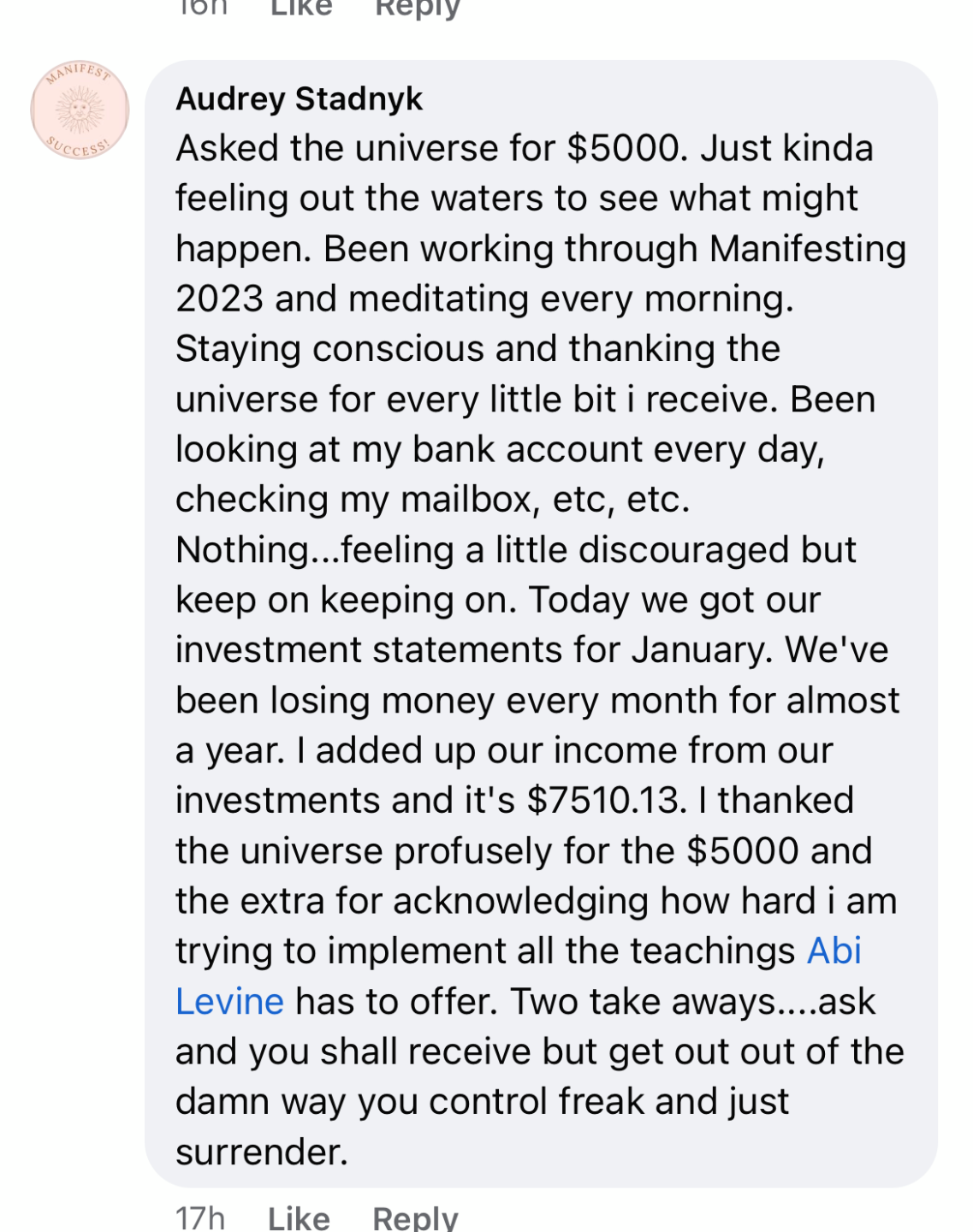The image size is (973, 1232).
Task: Like Audrey Stadnyk's comment posted 17h ago
Action: pyautogui.click(x=299, y=1217)
